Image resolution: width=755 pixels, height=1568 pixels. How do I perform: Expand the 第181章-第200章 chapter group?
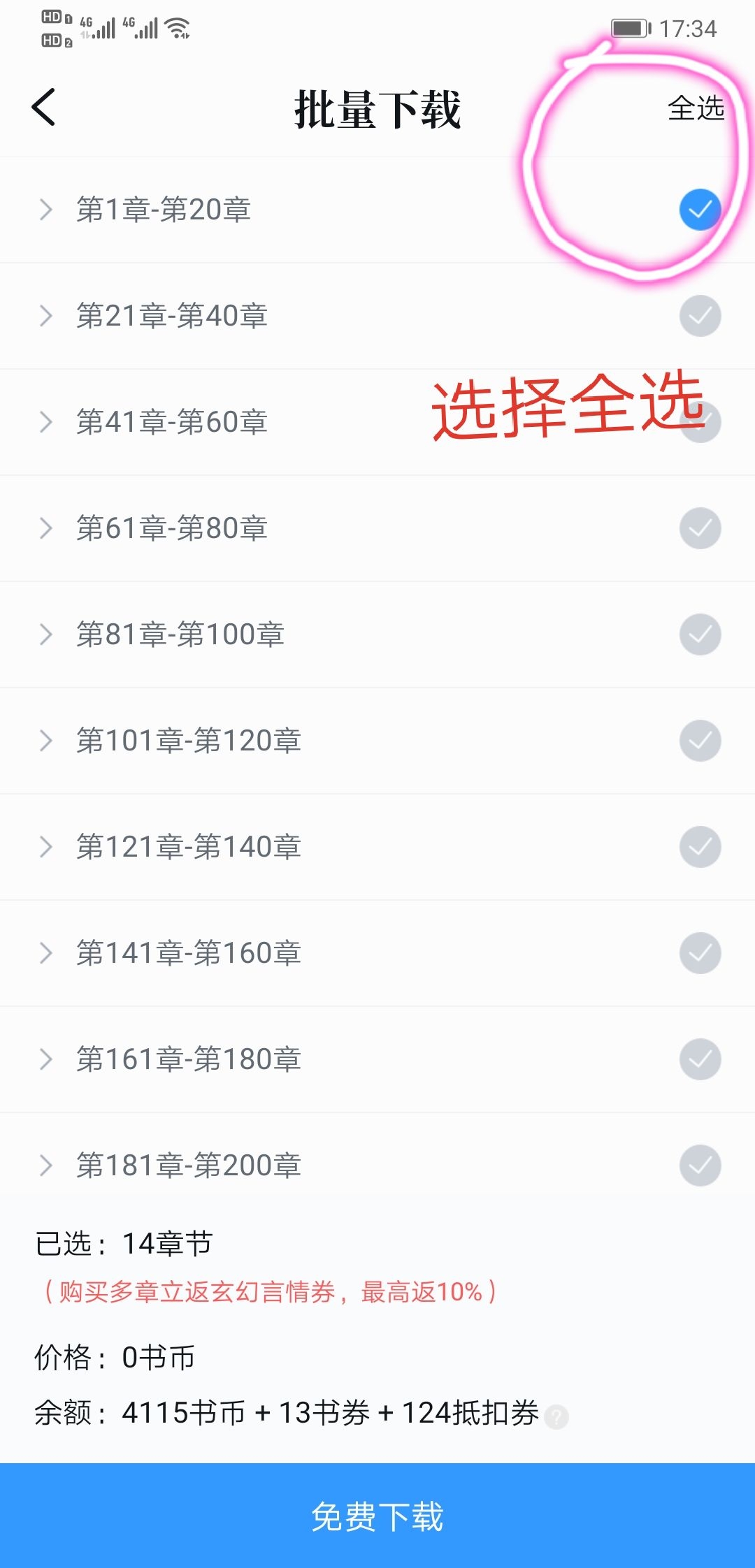click(46, 1166)
